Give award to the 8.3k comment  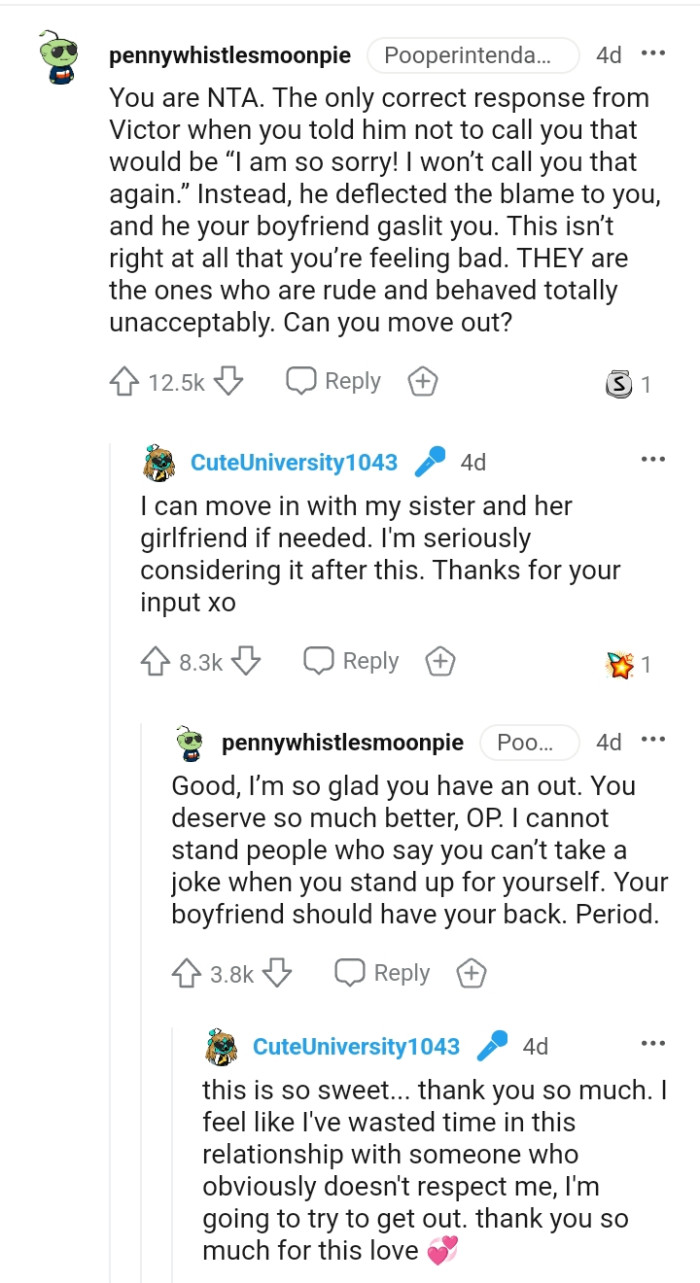440,662
